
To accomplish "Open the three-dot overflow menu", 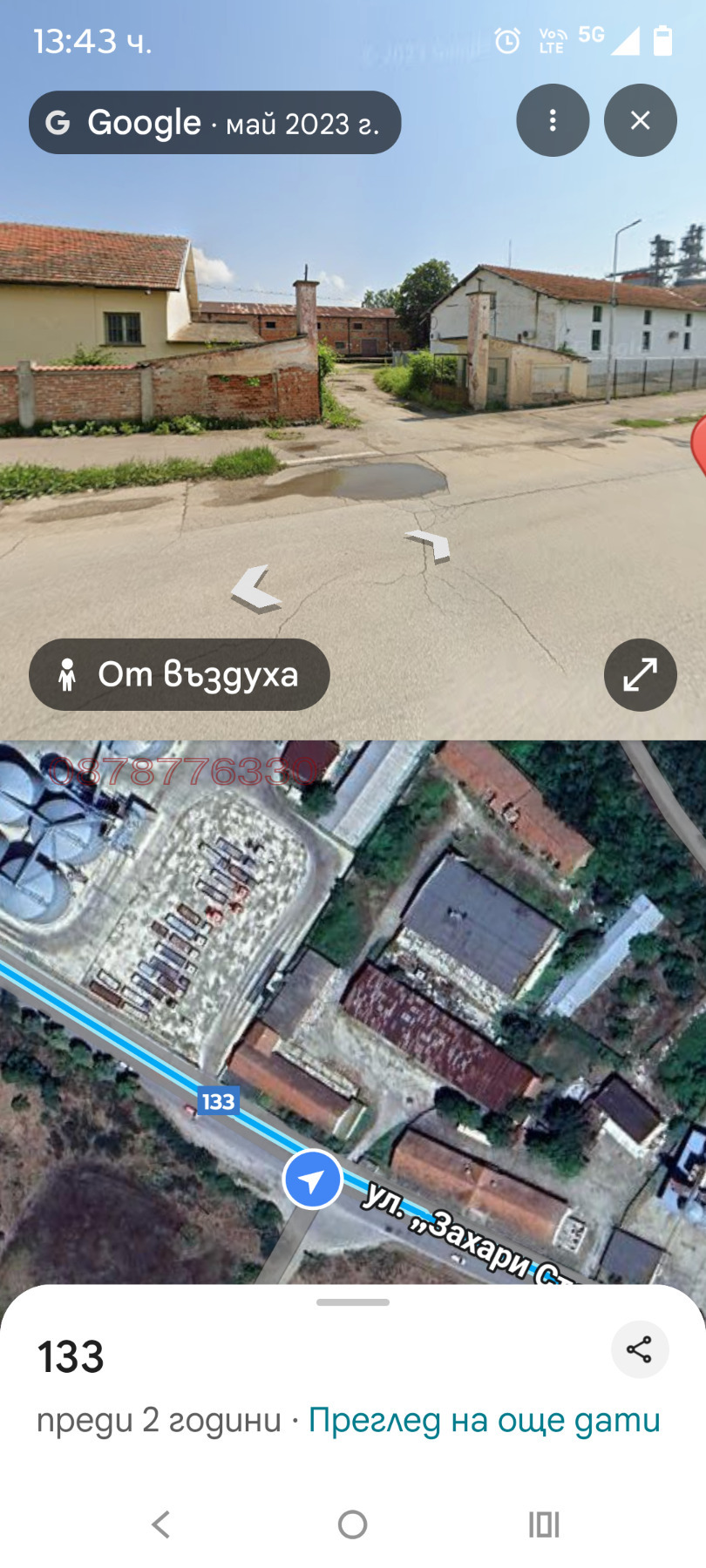I will click(x=553, y=120).
